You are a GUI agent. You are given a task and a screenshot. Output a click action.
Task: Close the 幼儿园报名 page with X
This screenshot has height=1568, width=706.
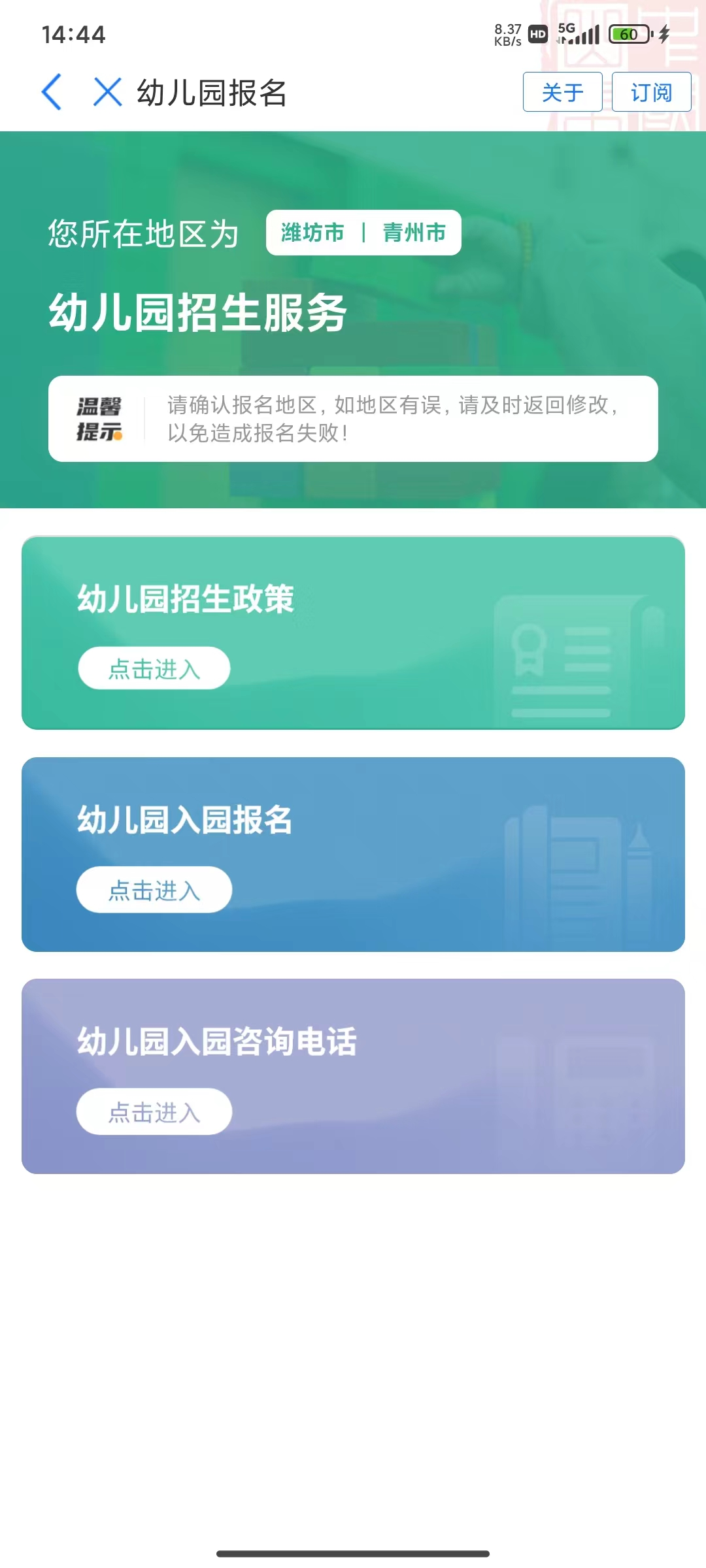point(108,91)
